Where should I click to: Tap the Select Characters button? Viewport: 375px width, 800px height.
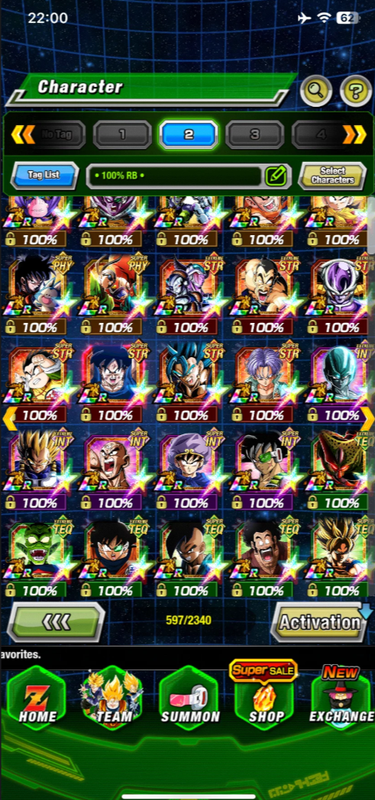coord(332,176)
